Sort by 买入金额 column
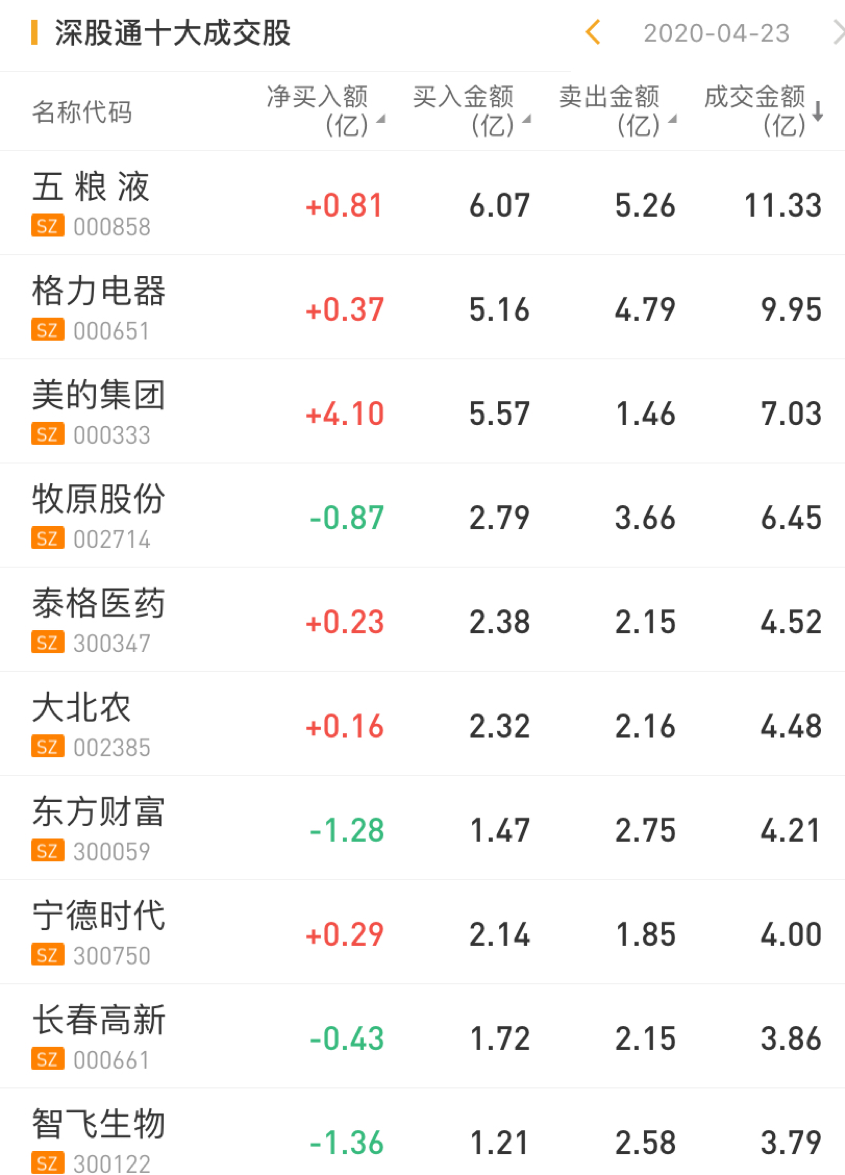 pyautogui.click(x=469, y=110)
